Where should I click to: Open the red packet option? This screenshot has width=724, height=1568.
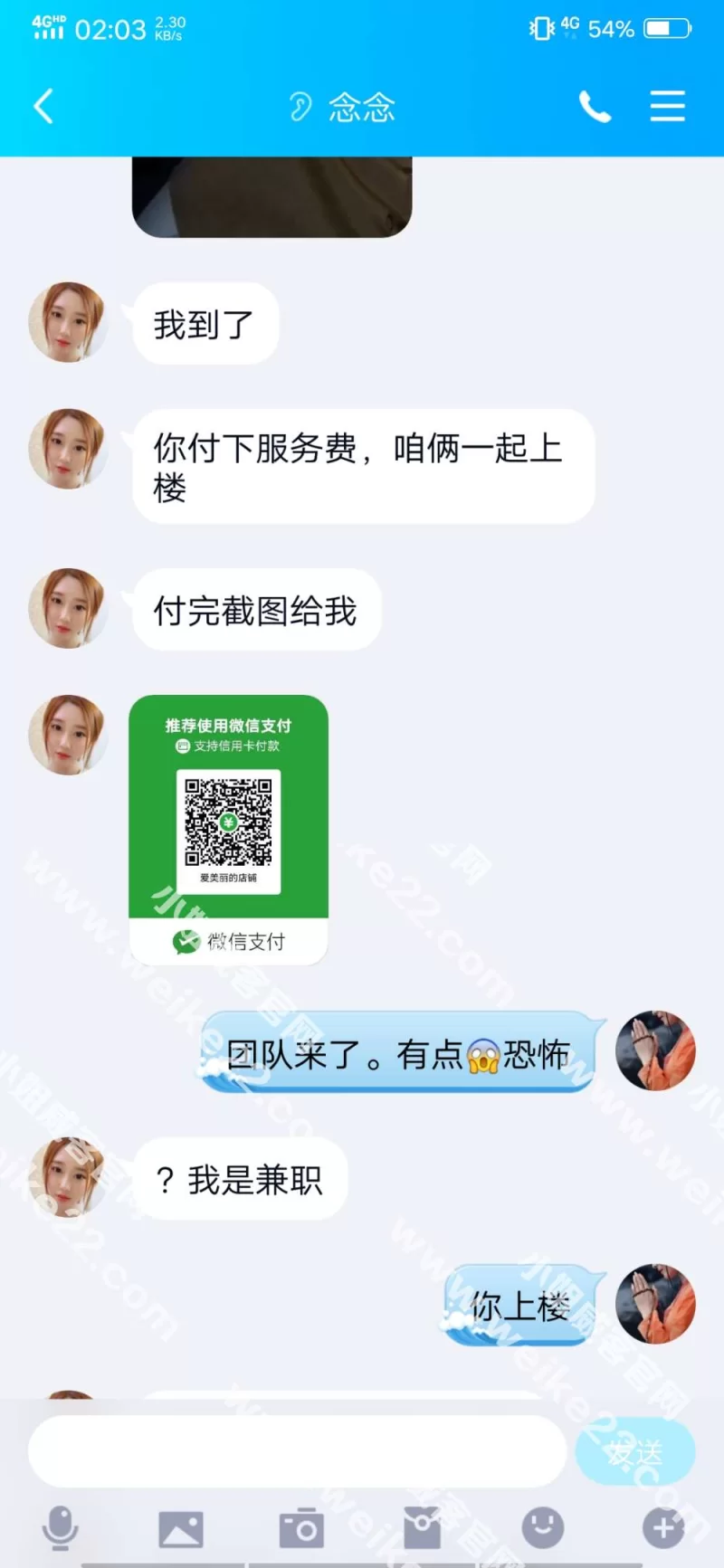422,1528
